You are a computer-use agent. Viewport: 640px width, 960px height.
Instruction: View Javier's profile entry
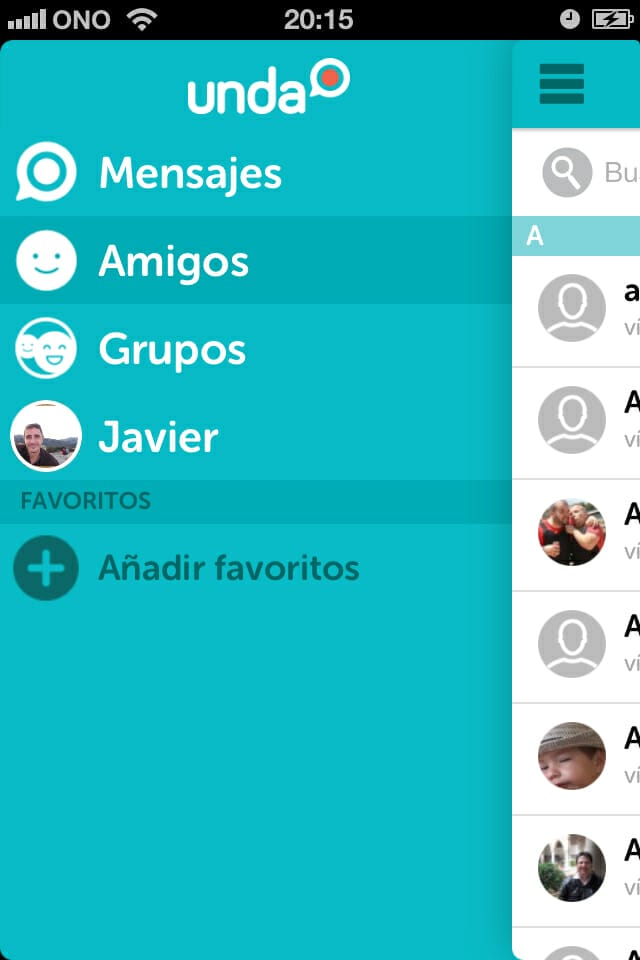(x=157, y=437)
